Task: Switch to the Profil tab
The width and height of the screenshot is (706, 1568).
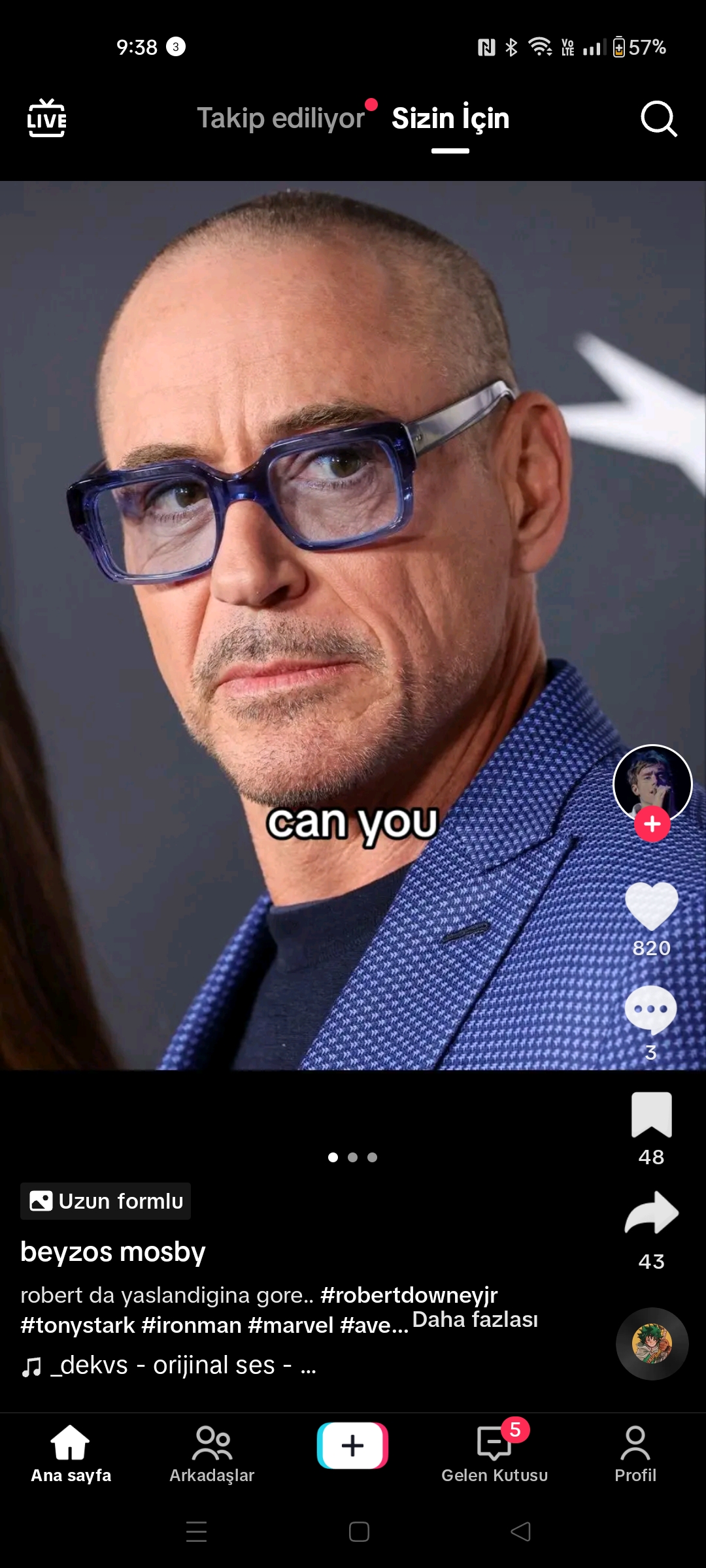Action: [x=635, y=1454]
